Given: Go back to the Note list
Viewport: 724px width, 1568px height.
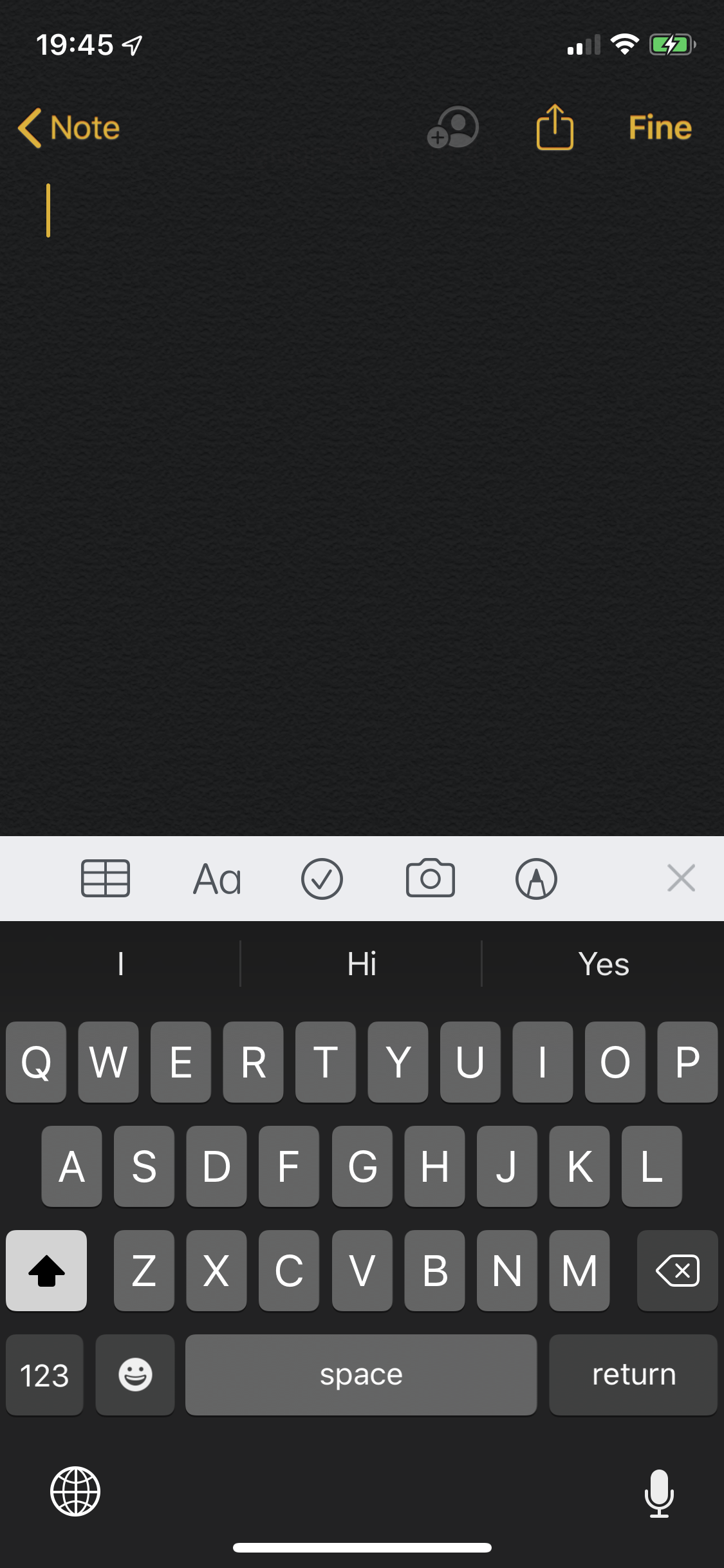Looking at the screenshot, I should tap(69, 127).
